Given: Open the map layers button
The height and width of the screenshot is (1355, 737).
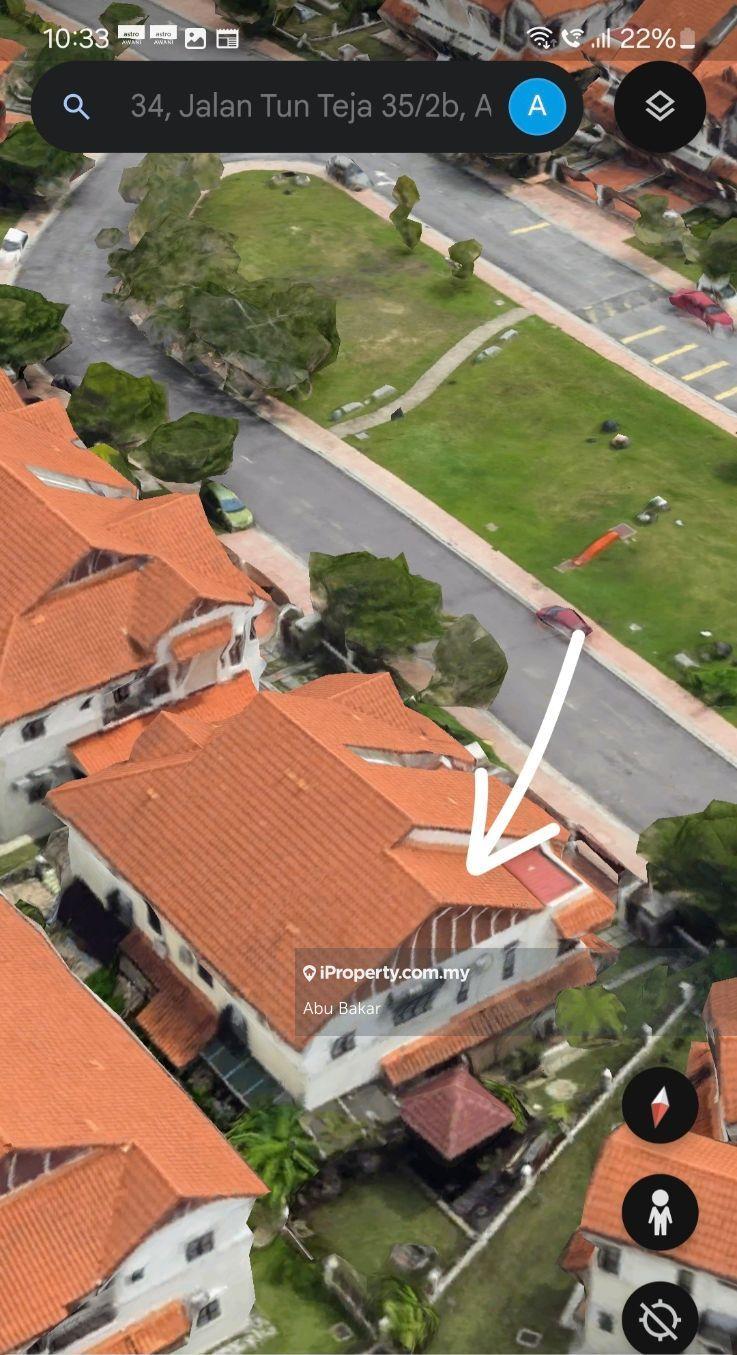Looking at the screenshot, I should click(x=660, y=107).
